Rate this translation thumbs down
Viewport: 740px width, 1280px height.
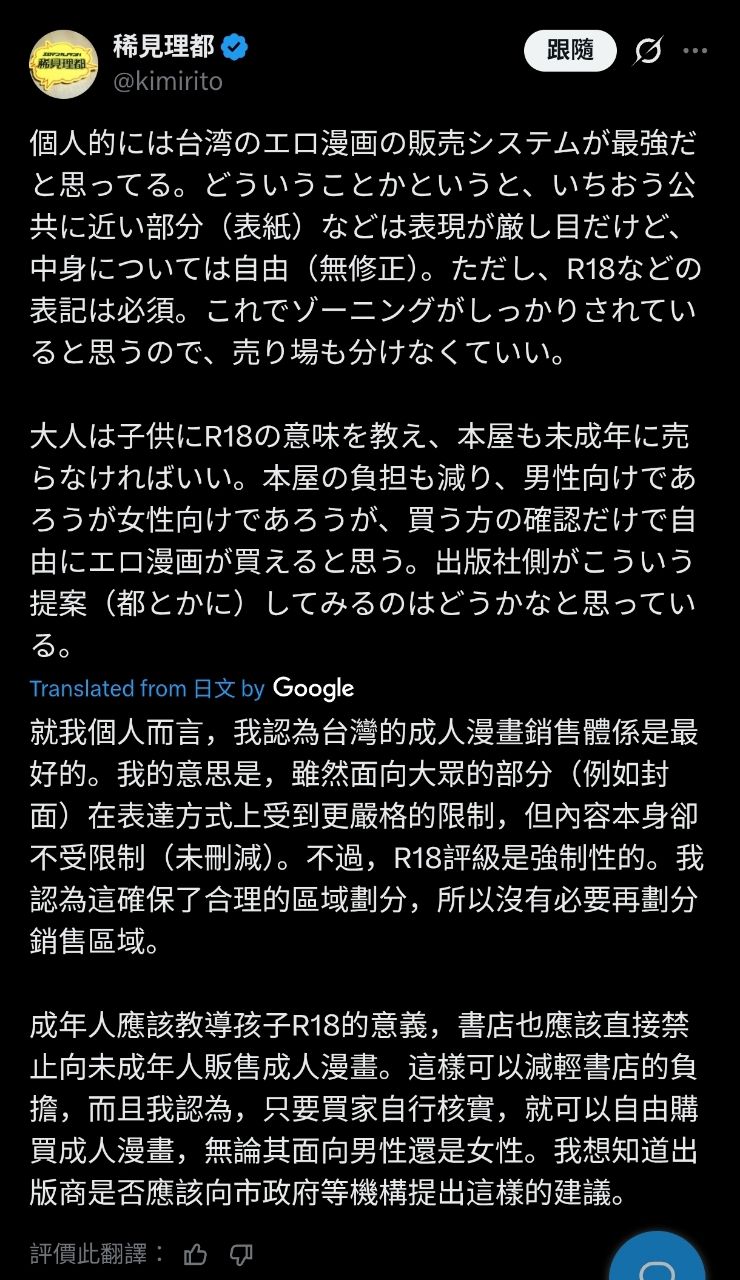coord(241,1254)
